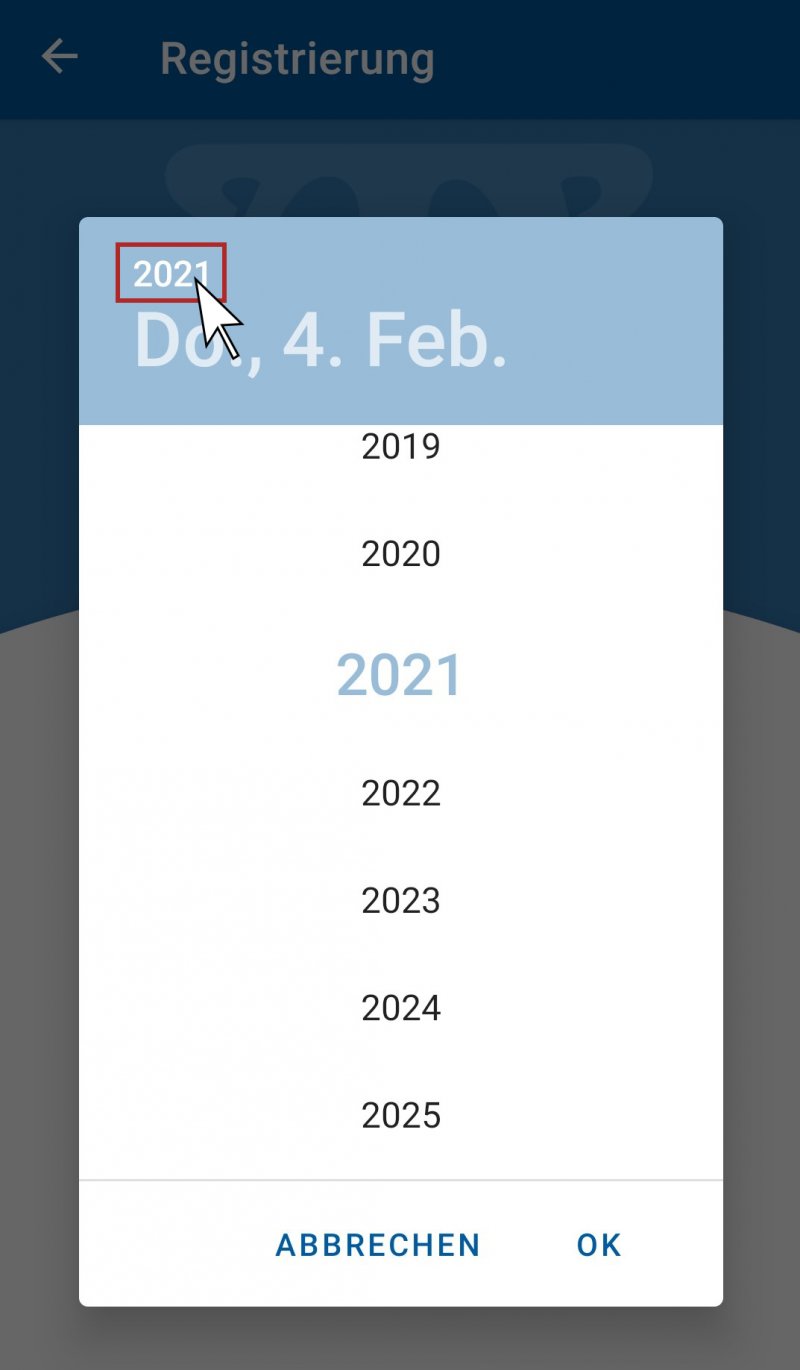Tap the 2021 year label in header
Image resolution: width=800 pixels, height=1370 pixels.
[171, 273]
